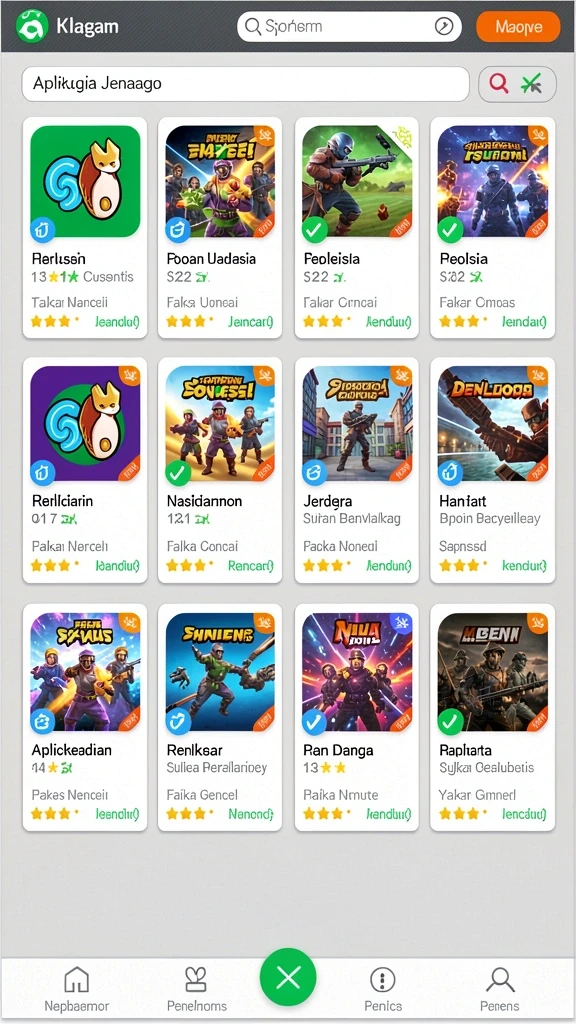This screenshot has width=576, height=1024.
Task: Open the Pooan Uadasia game card
Action: point(220,227)
